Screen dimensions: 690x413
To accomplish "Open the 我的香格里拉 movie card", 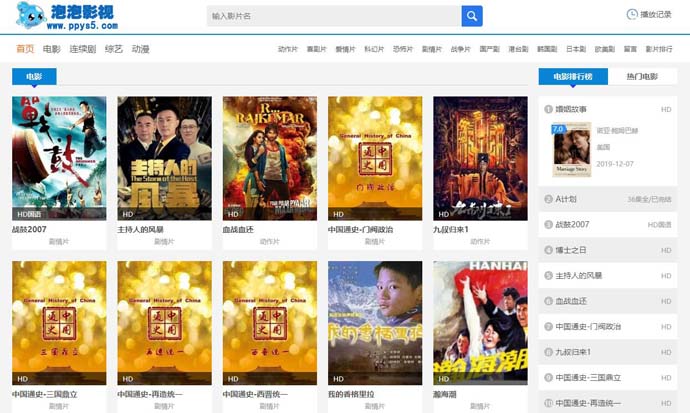I will [x=375, y=323].
